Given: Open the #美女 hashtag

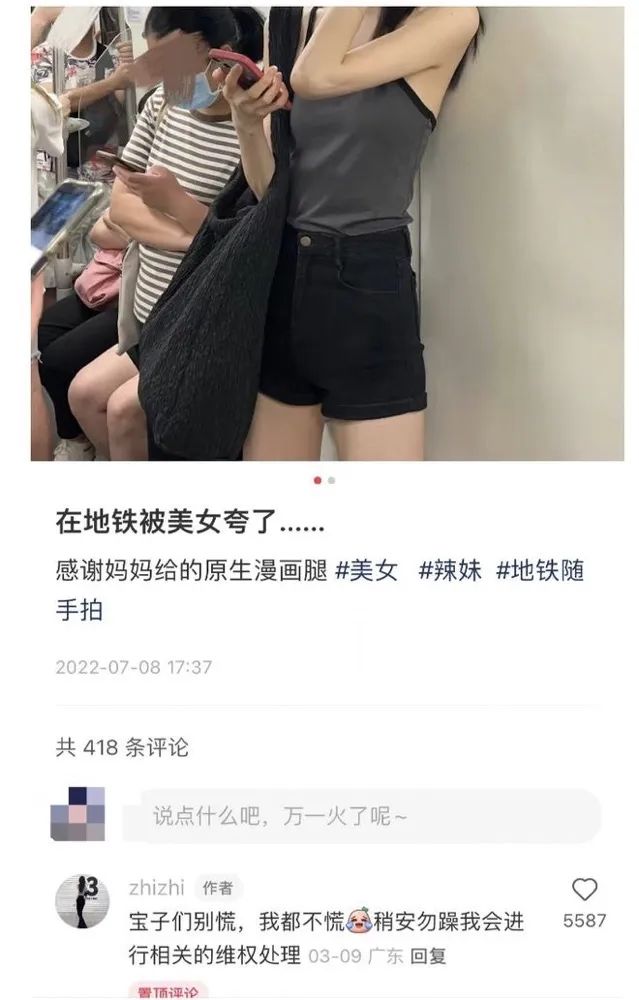Looking at the screenshot, I should [367, 572].
